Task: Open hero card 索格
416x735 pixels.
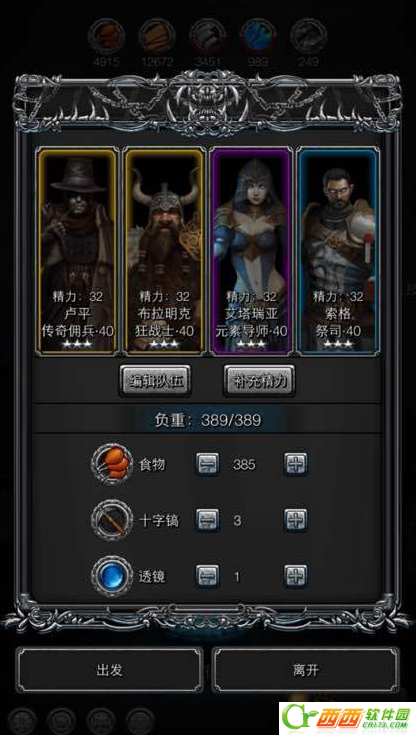Action: point(338,251)
